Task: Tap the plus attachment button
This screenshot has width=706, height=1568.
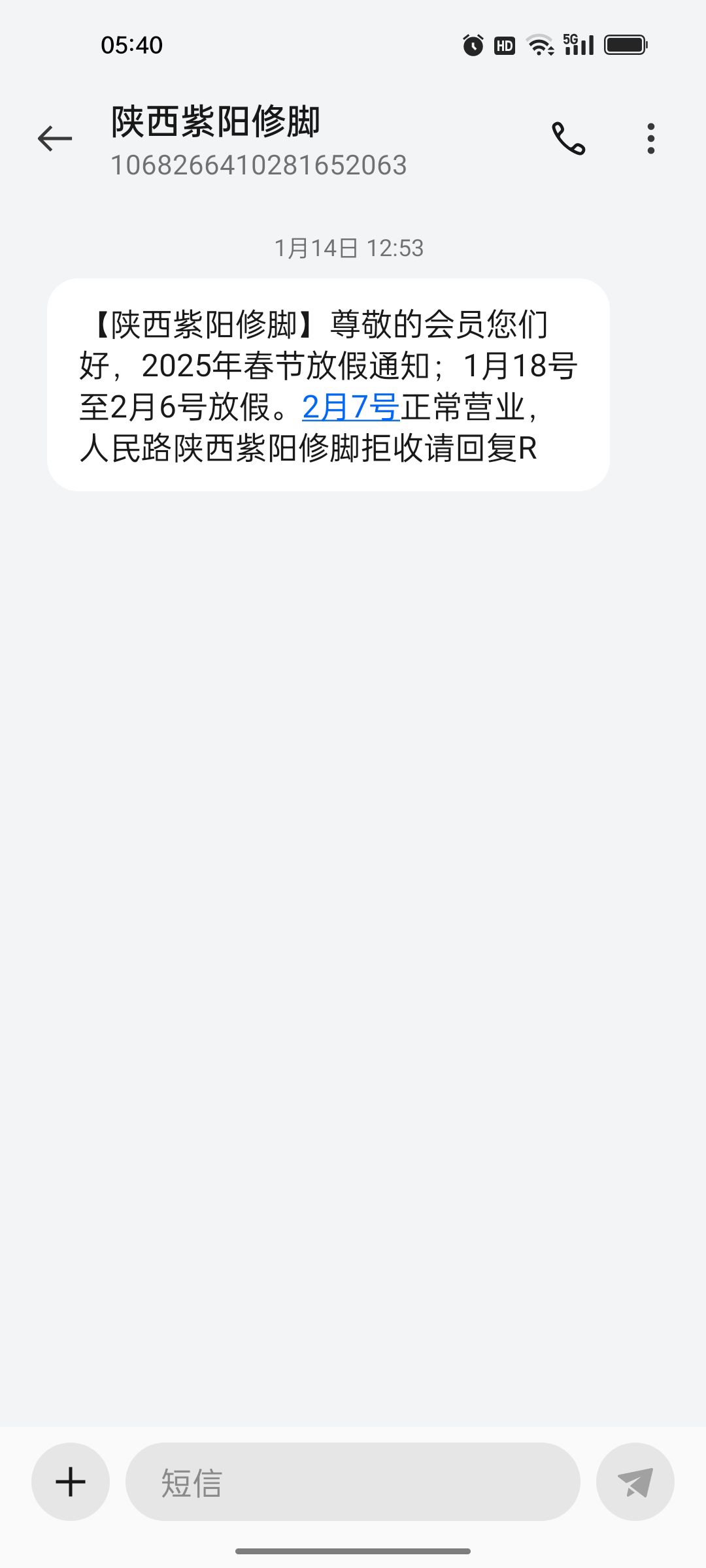Action: point(71,1481)
